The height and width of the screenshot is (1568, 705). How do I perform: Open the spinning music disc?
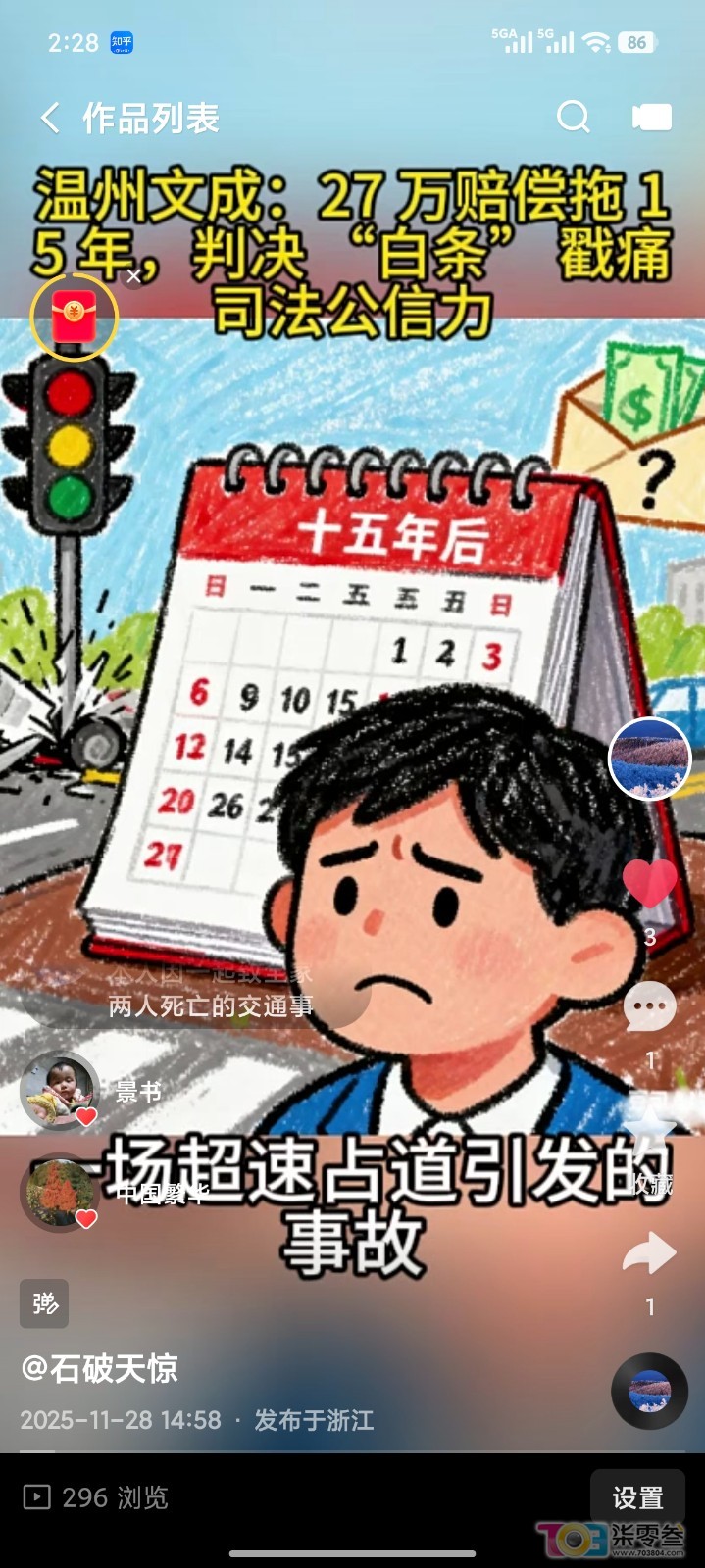click(649, 1390)
